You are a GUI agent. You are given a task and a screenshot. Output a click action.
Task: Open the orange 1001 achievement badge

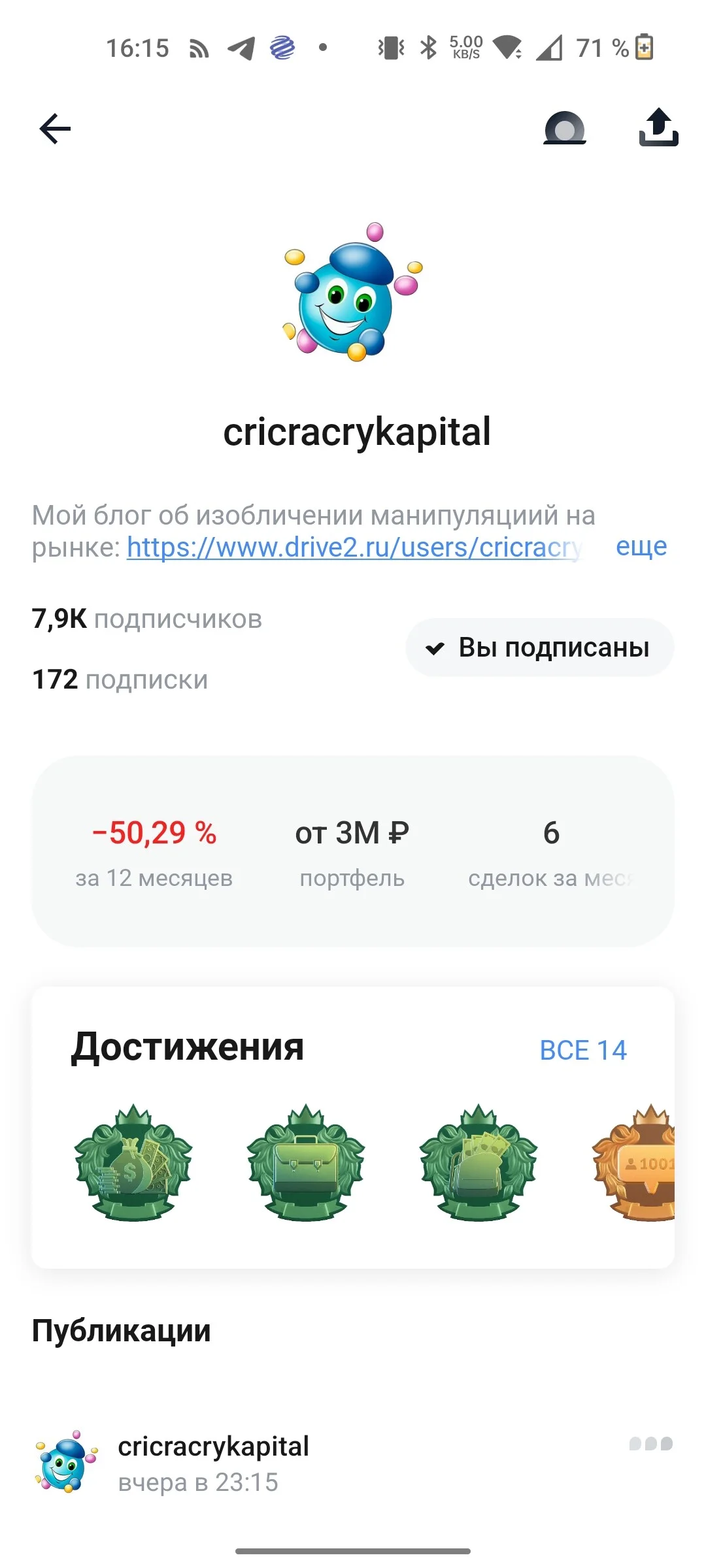[x=633, y=1163]
